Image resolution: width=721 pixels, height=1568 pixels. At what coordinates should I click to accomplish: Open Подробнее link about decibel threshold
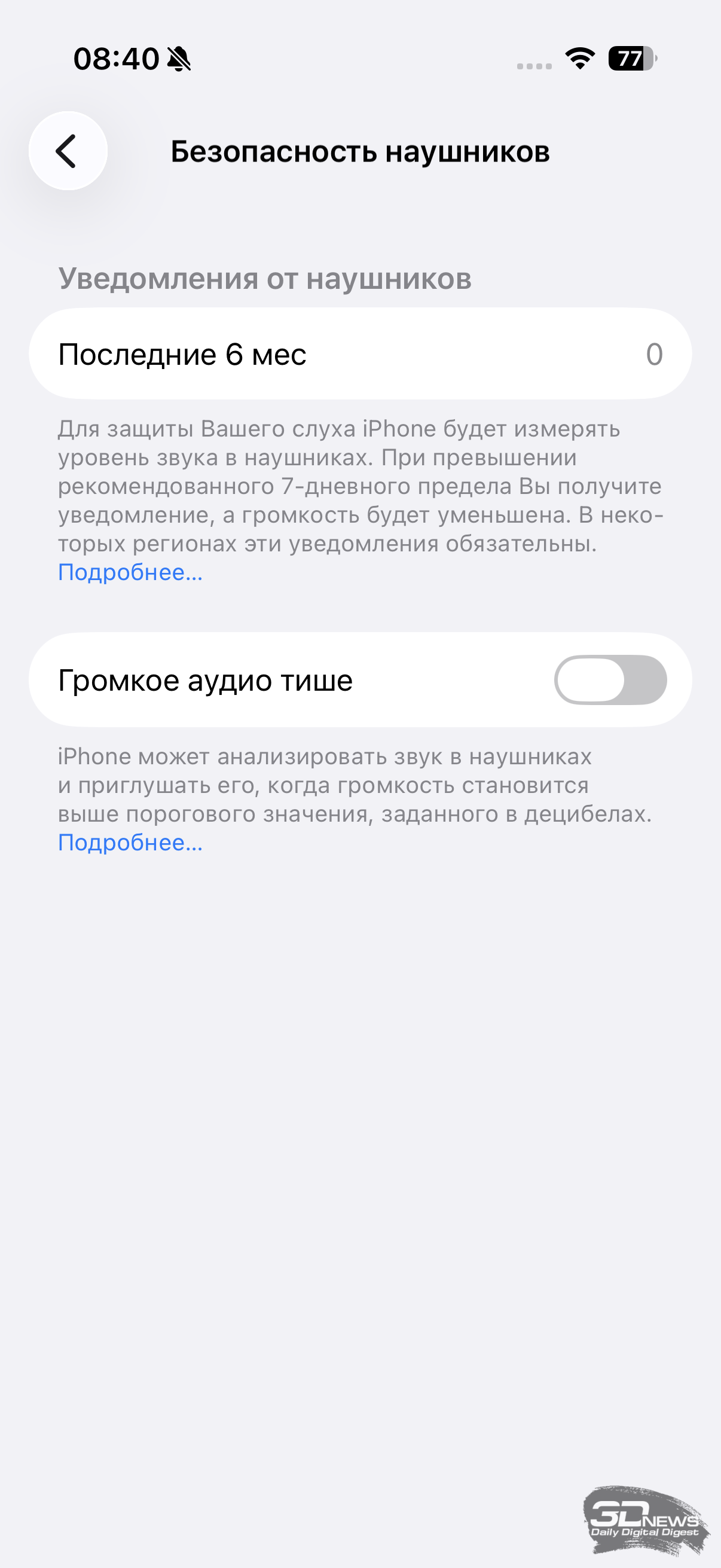(x=130, y=843)
